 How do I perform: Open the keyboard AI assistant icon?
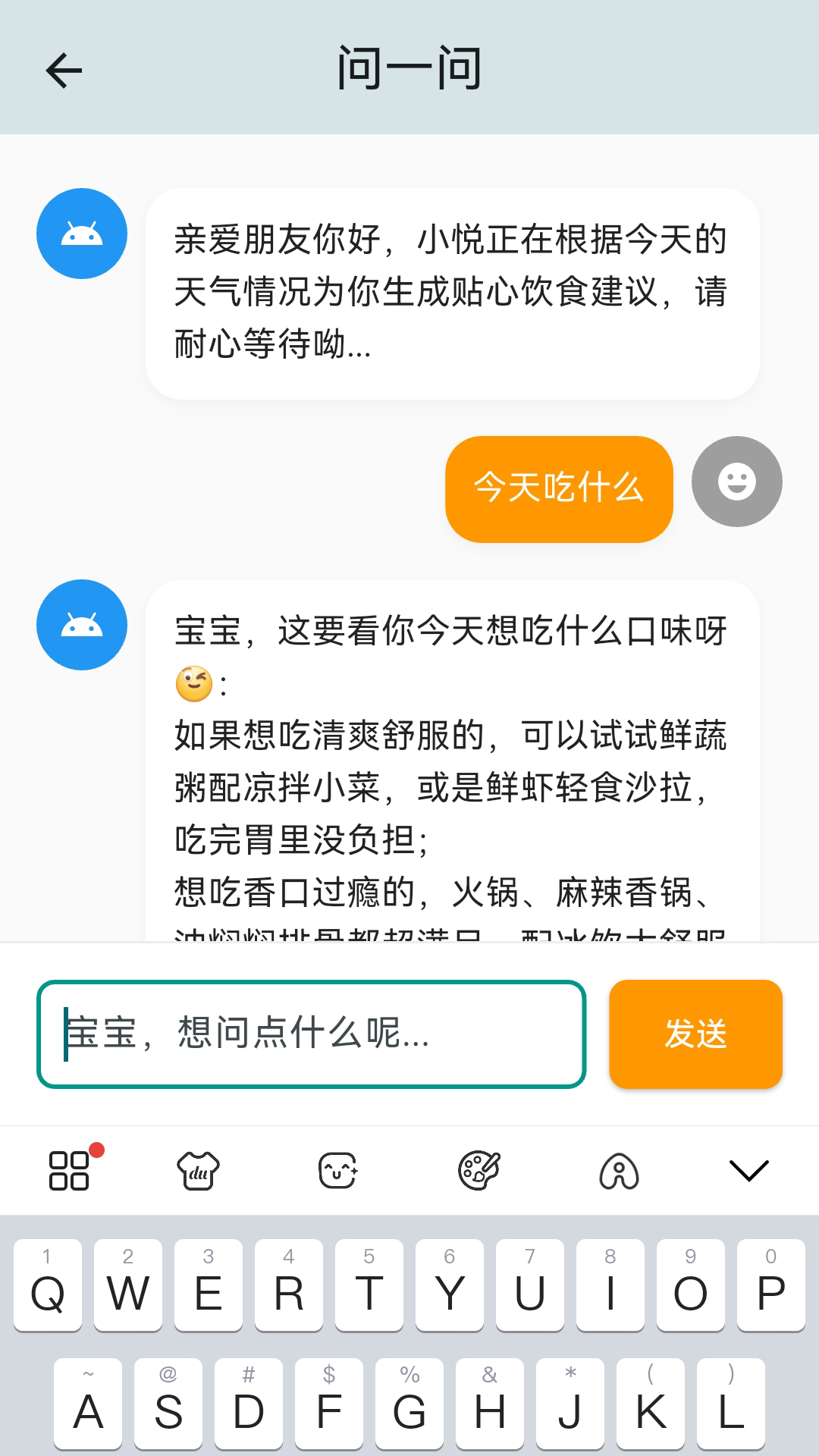(x=619, y=1170)
